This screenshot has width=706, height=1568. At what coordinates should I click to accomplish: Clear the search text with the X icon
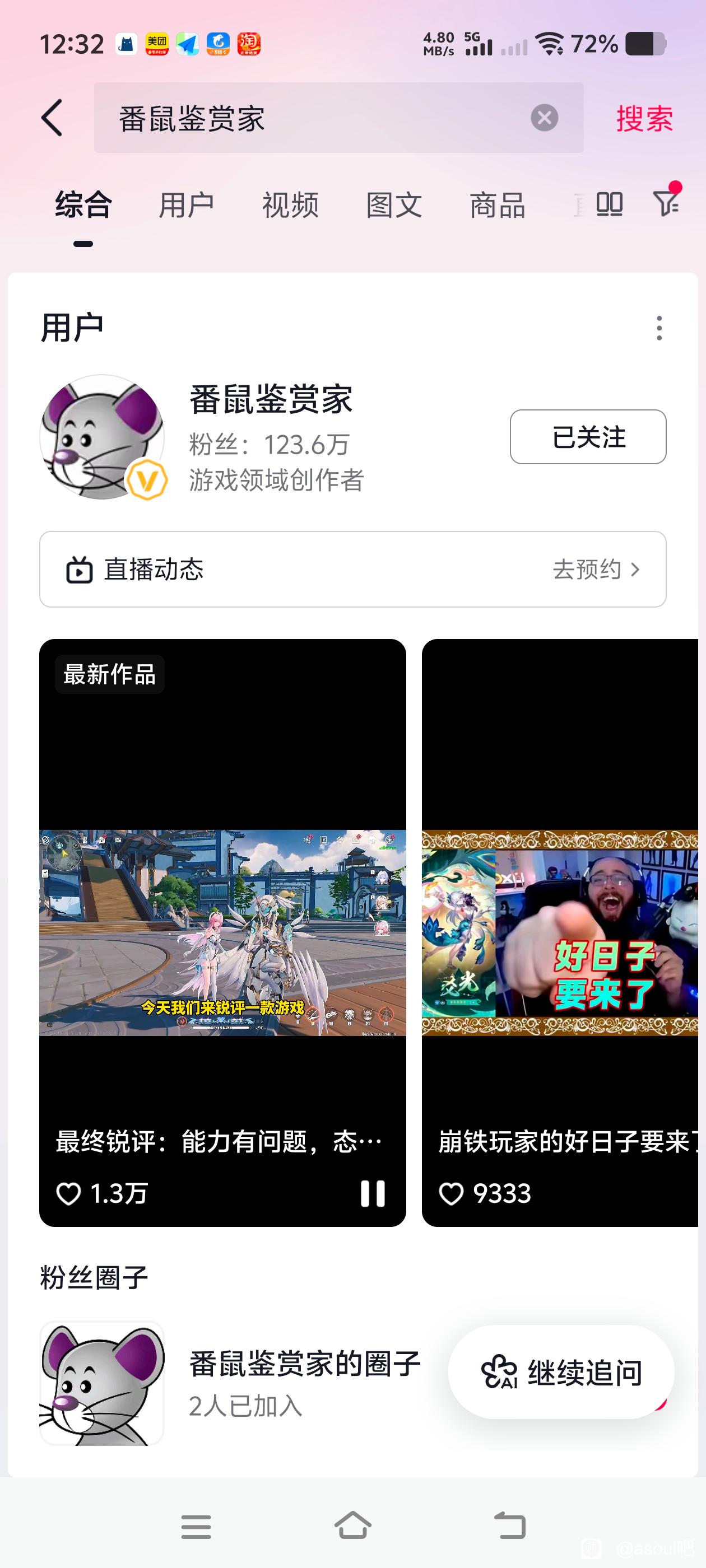(544, 118)
